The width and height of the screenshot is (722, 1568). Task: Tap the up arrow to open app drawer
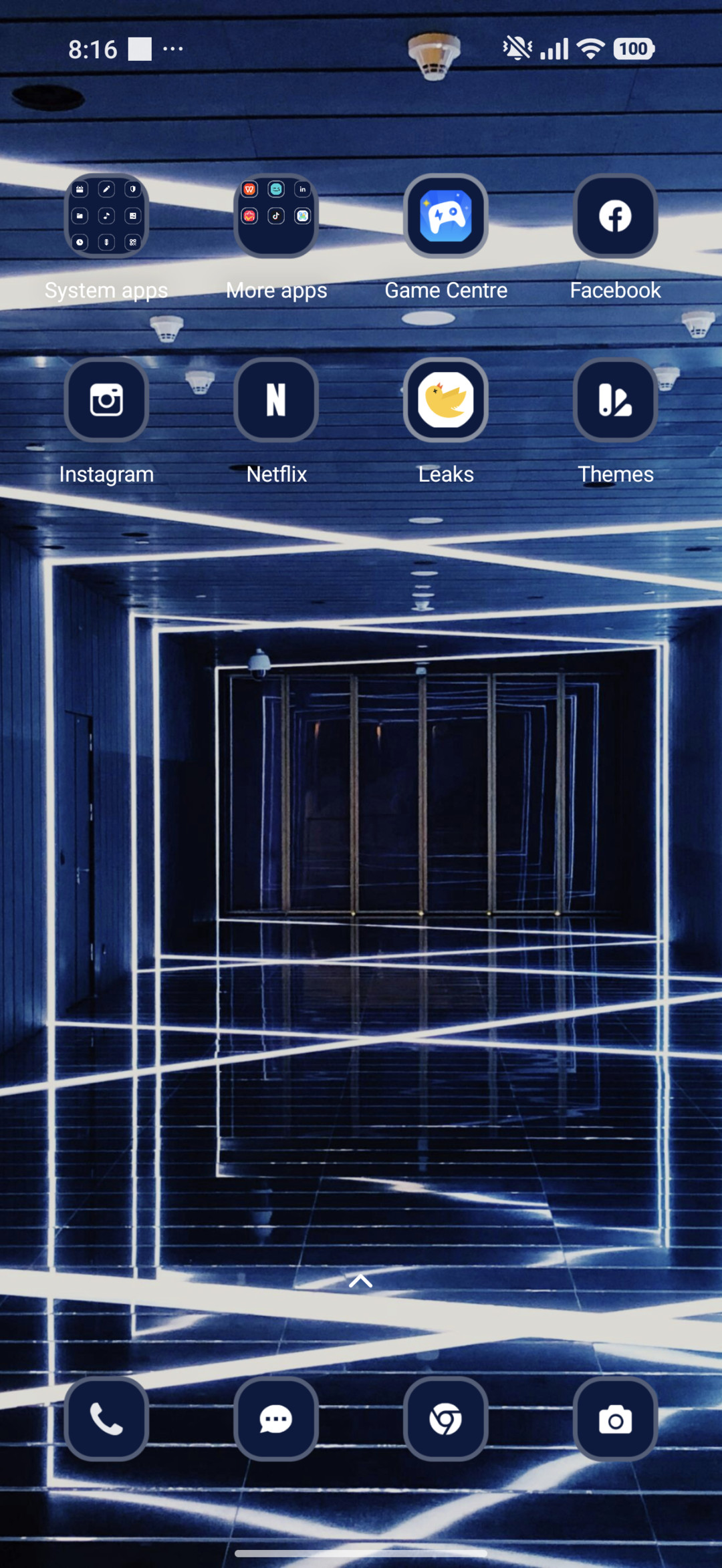[x=361, y=1280]
